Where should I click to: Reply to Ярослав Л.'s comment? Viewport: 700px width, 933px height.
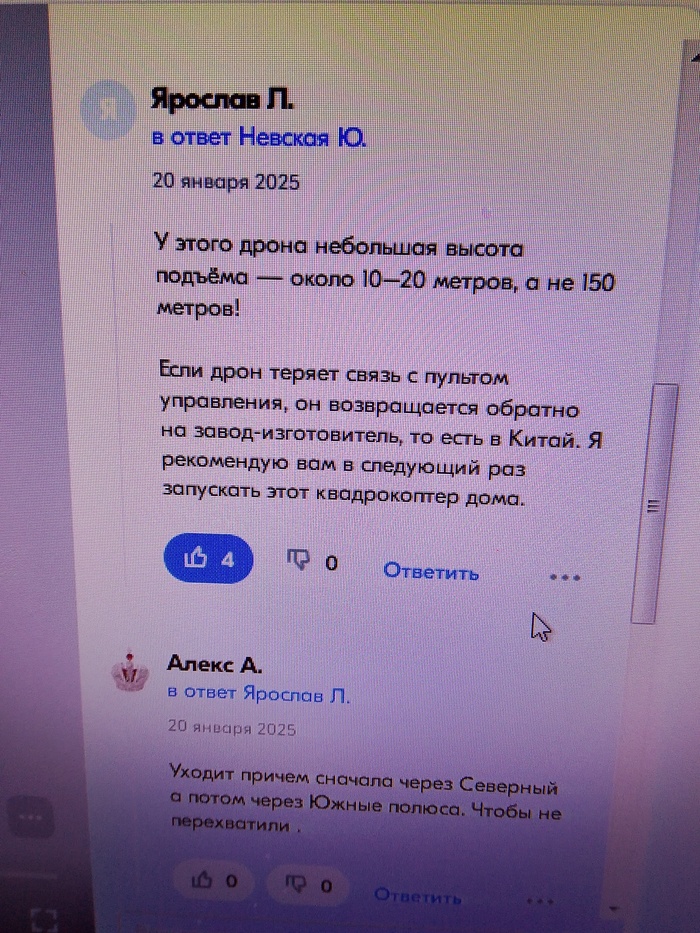[x=431, y=572]
